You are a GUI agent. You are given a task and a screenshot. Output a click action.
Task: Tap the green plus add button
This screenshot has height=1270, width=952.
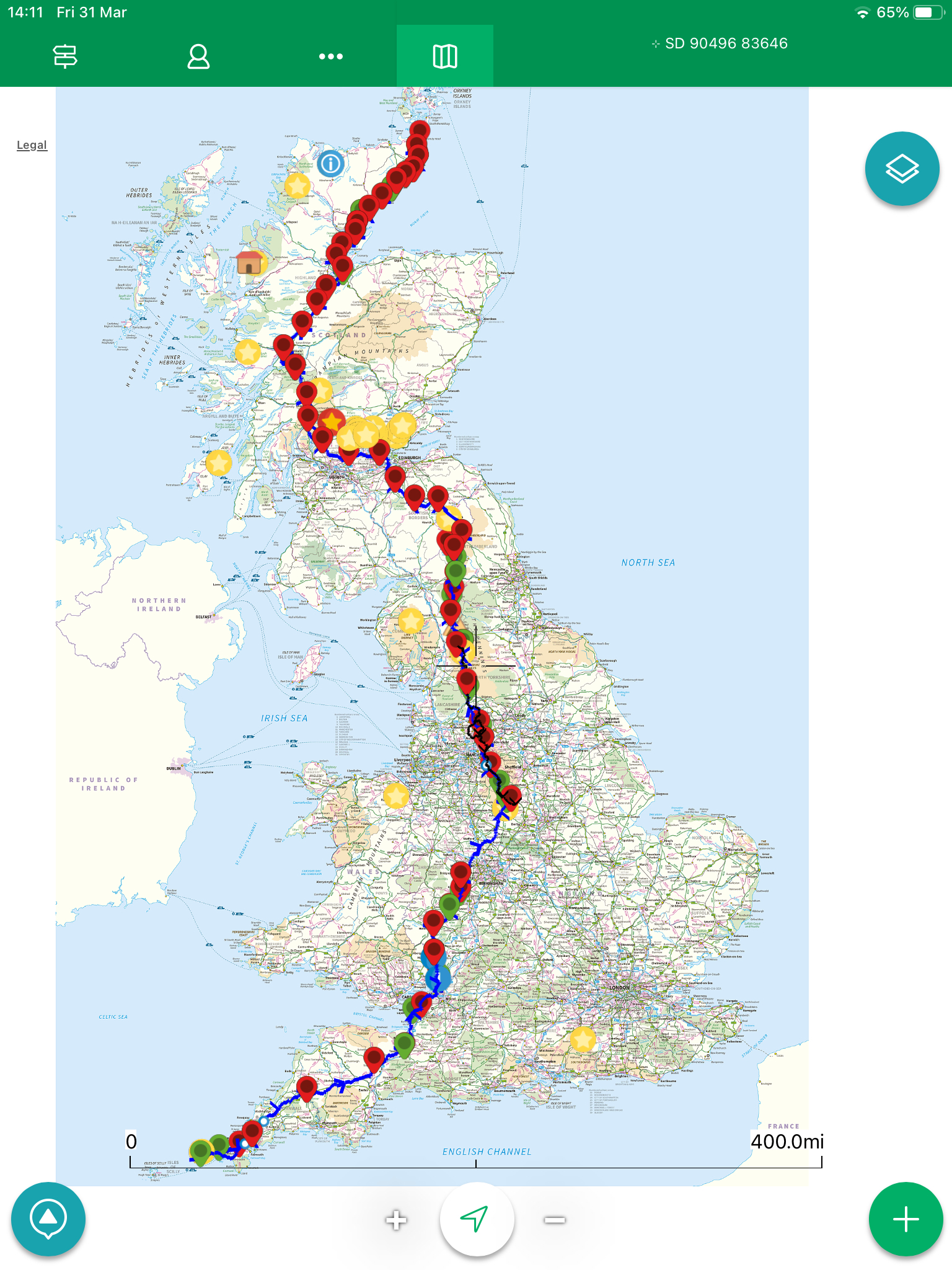pos(906,1219)
